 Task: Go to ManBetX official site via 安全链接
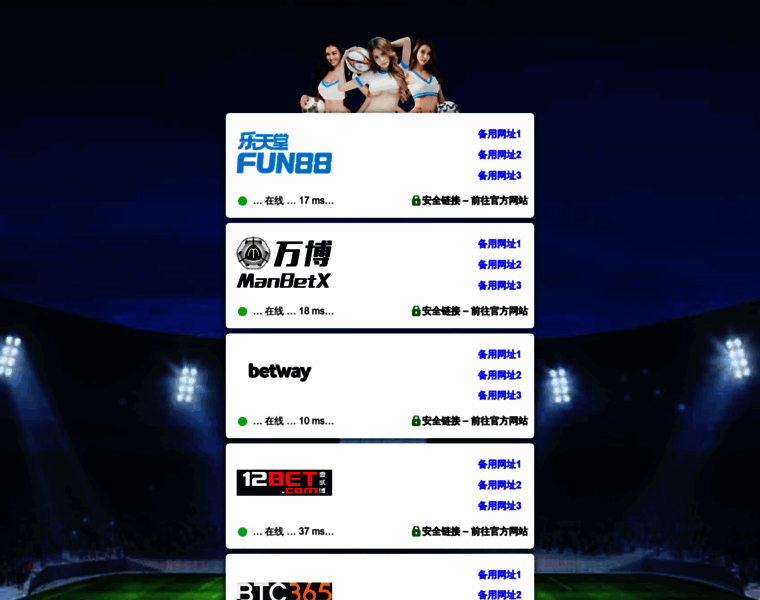pyautogui.click(x=469, y=311)
